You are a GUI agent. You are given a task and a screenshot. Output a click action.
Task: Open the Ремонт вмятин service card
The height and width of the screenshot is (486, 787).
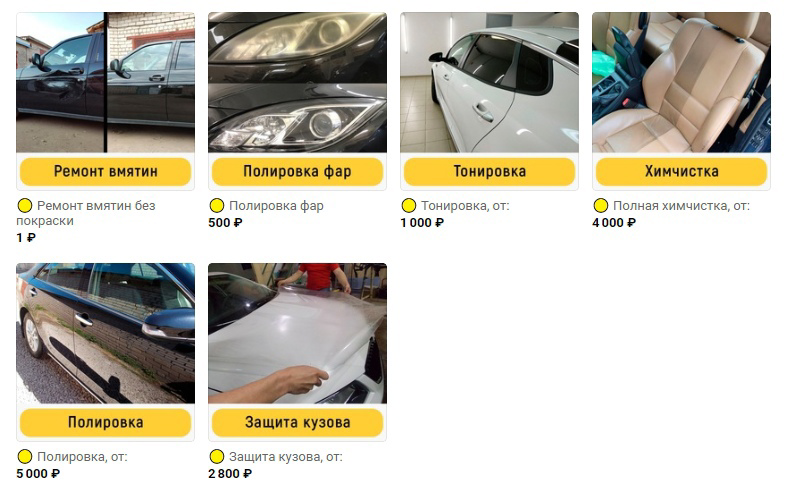tap(105, 171)
